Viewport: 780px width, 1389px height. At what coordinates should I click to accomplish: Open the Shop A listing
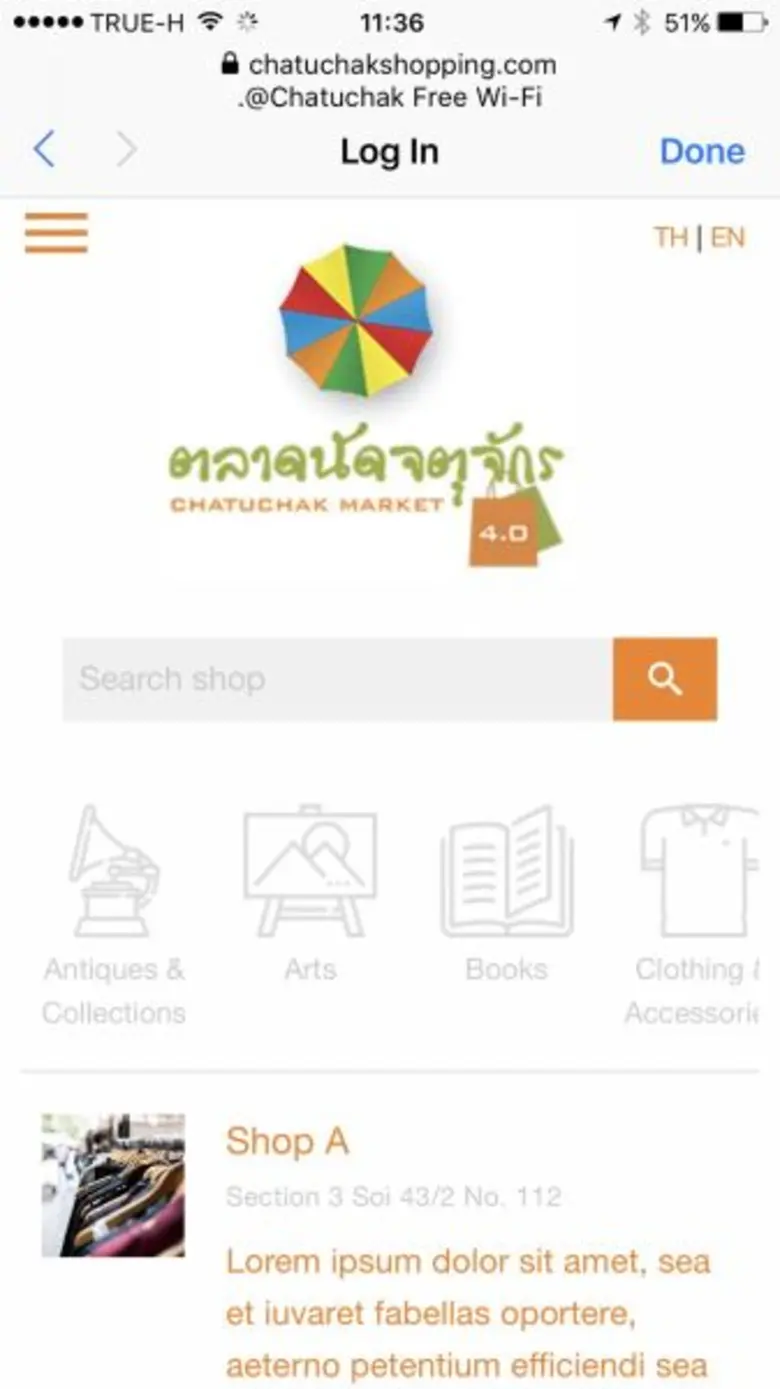point(287,1141)
